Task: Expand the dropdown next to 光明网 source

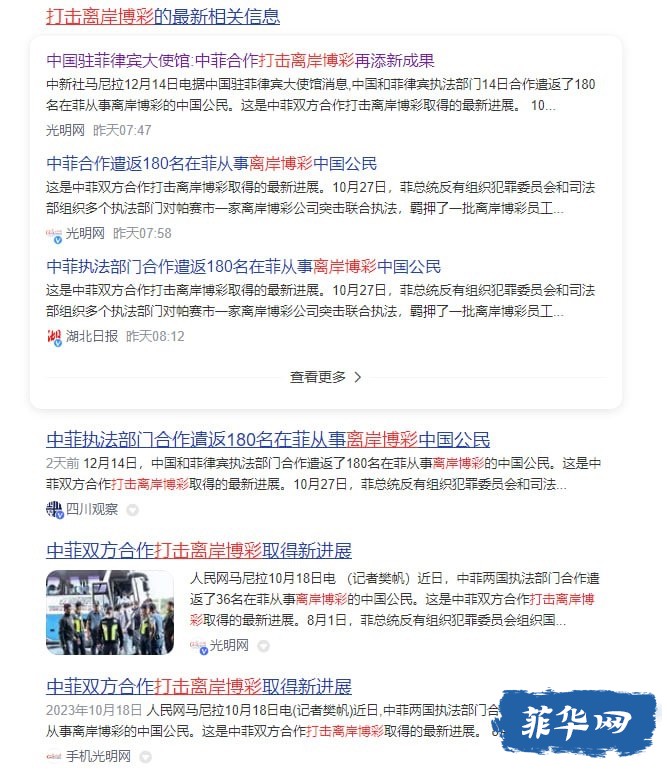Action: click(x=262, y=646)
